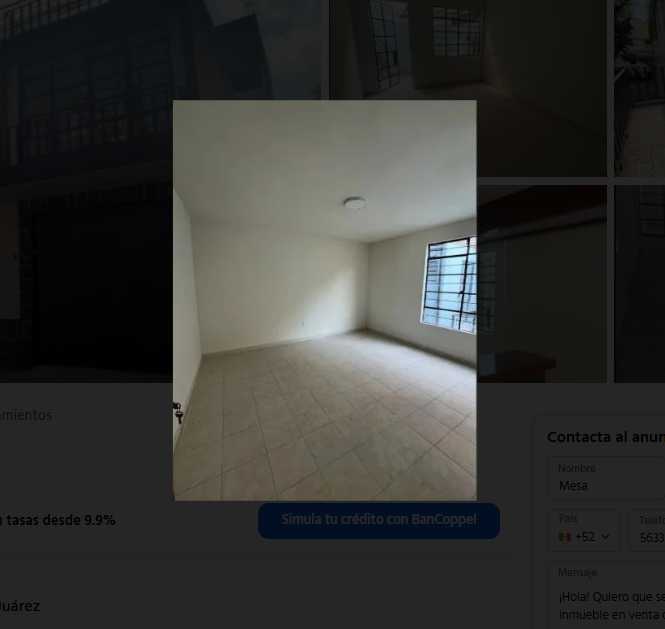This screenshot has width=665, height=629.
Task: Tap 'Simula tu crédito con BanCoppel' button
Action: click(x=378, y=520)
